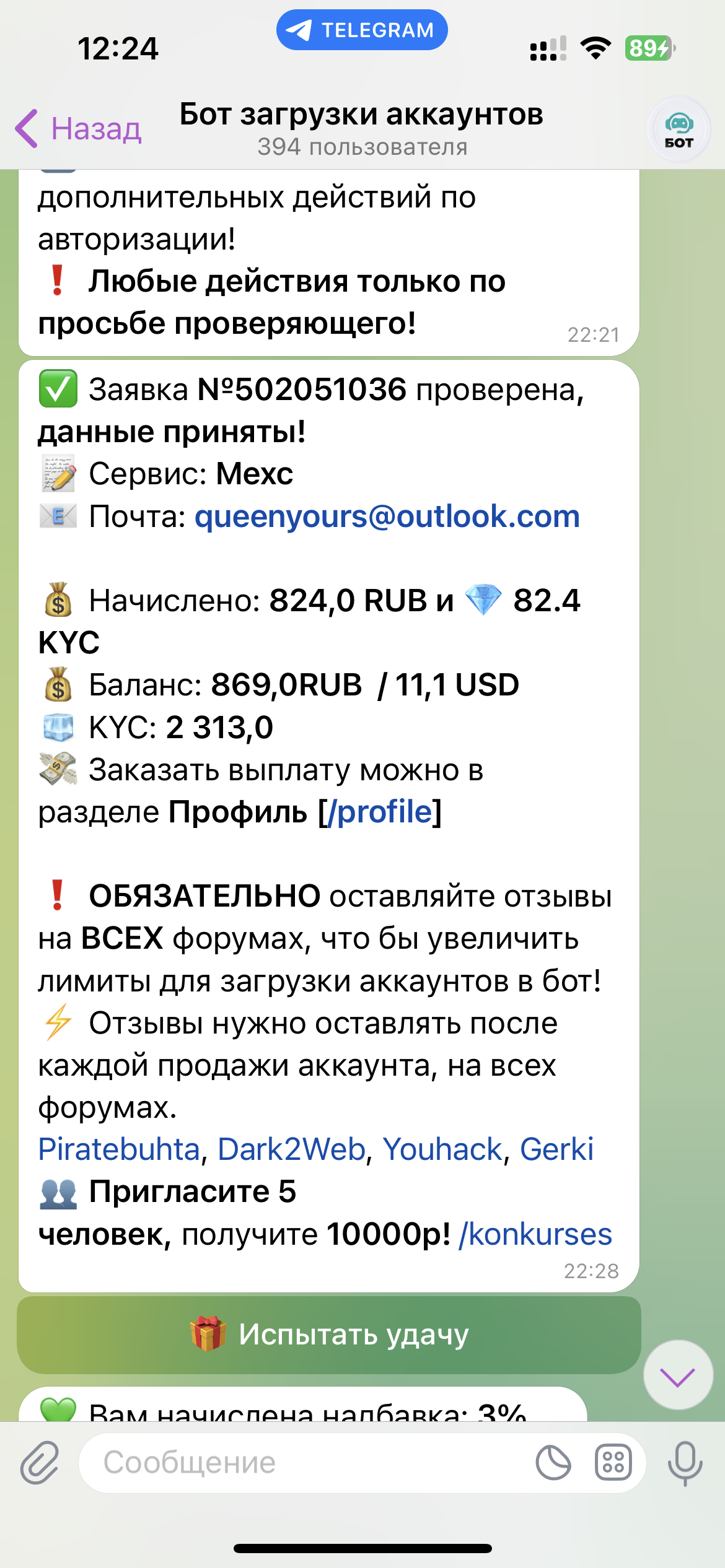Open the Бот загрузки аккаунтов chat info
This screenshot has height=1568, width=725.
coord(361,129)
